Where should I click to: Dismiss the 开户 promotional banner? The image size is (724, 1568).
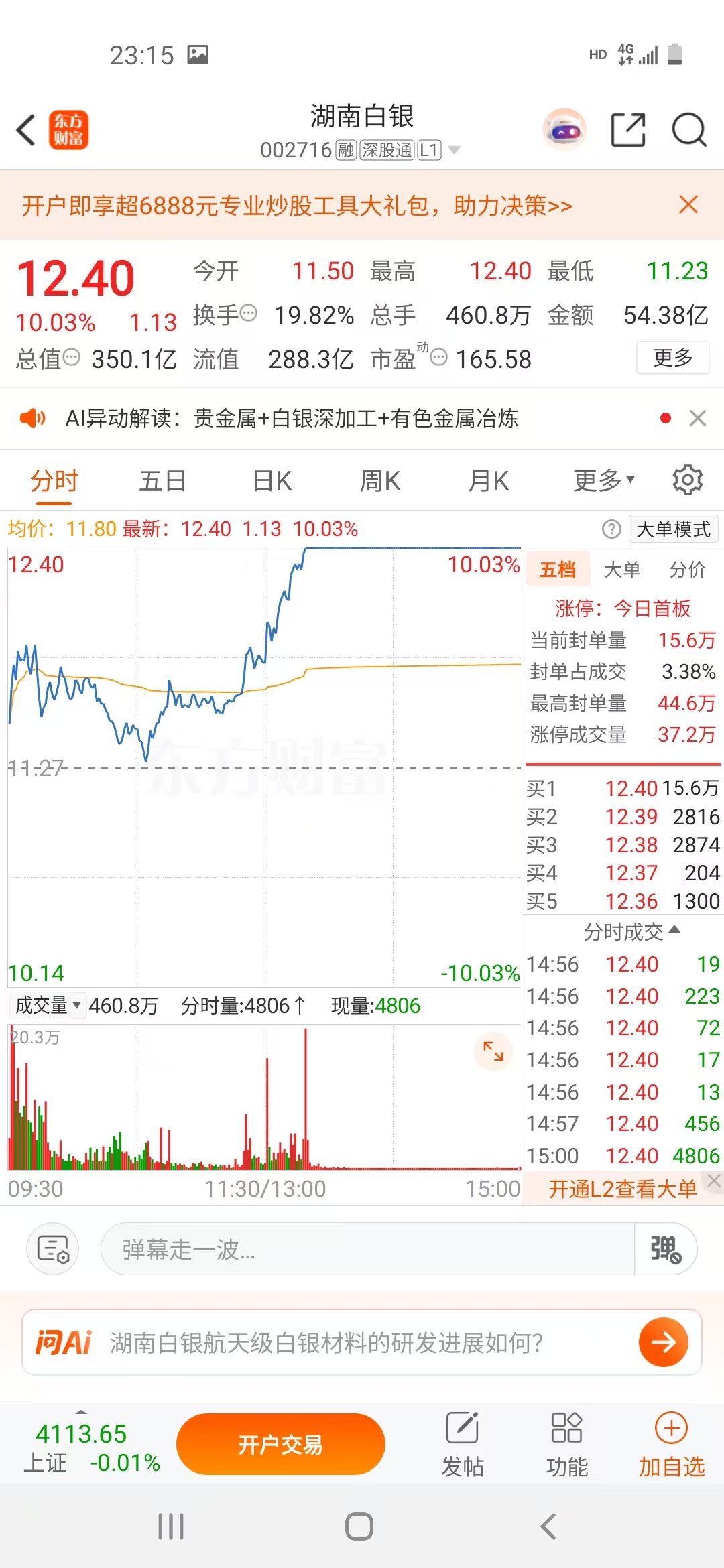pos(688,204)
